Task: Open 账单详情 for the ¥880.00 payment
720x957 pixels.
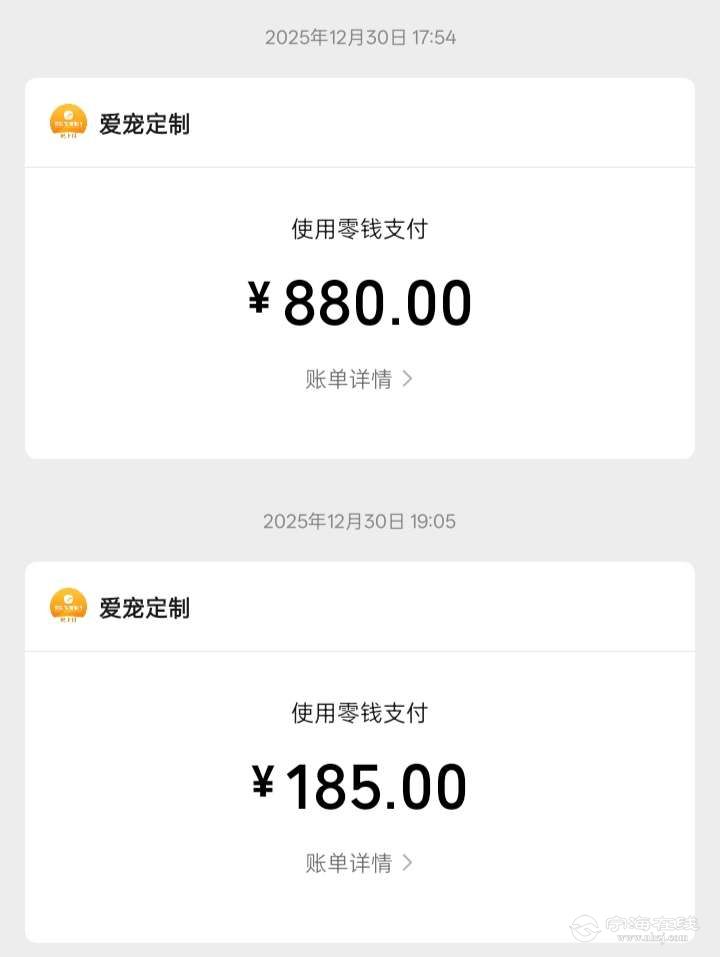Action: click(359, 379)
